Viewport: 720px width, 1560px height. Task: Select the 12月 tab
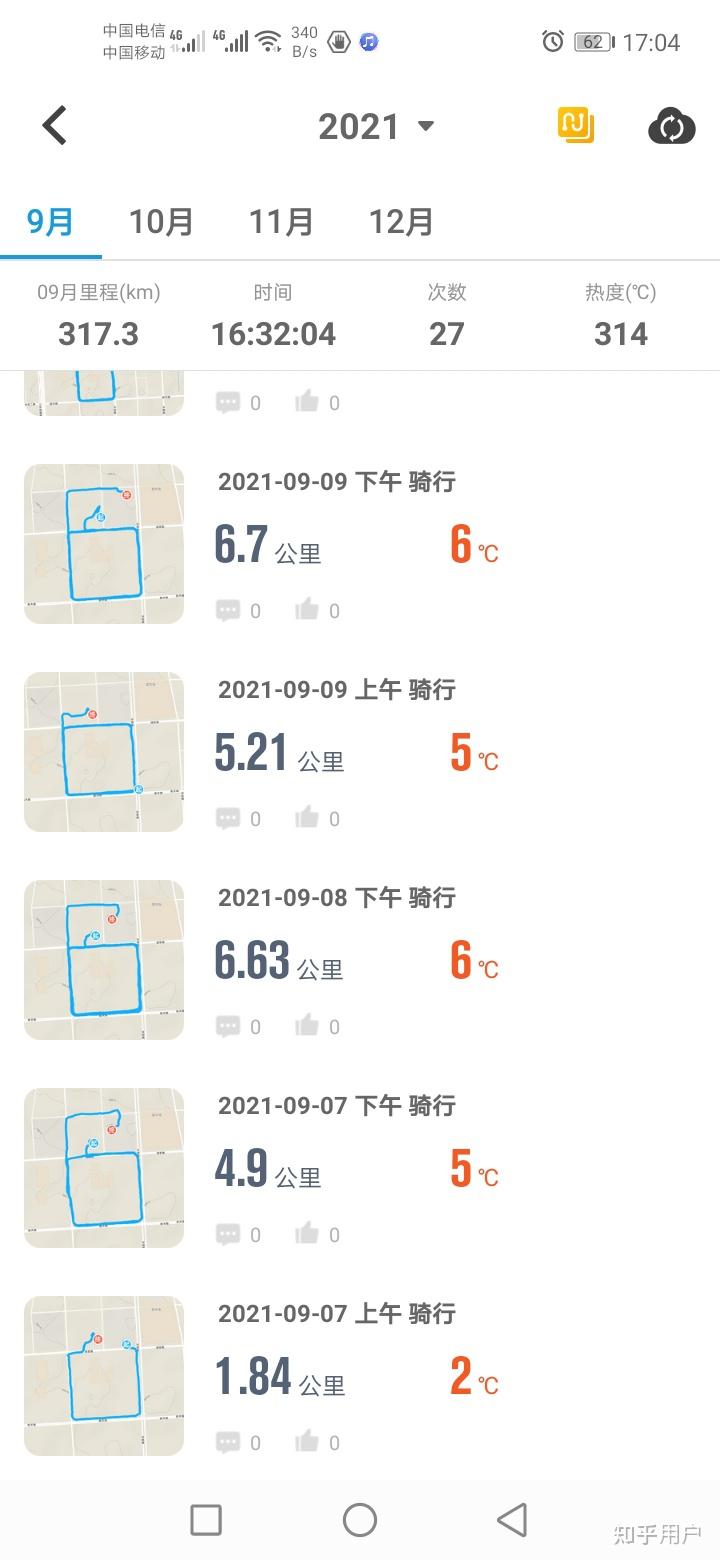pos(401,221)
